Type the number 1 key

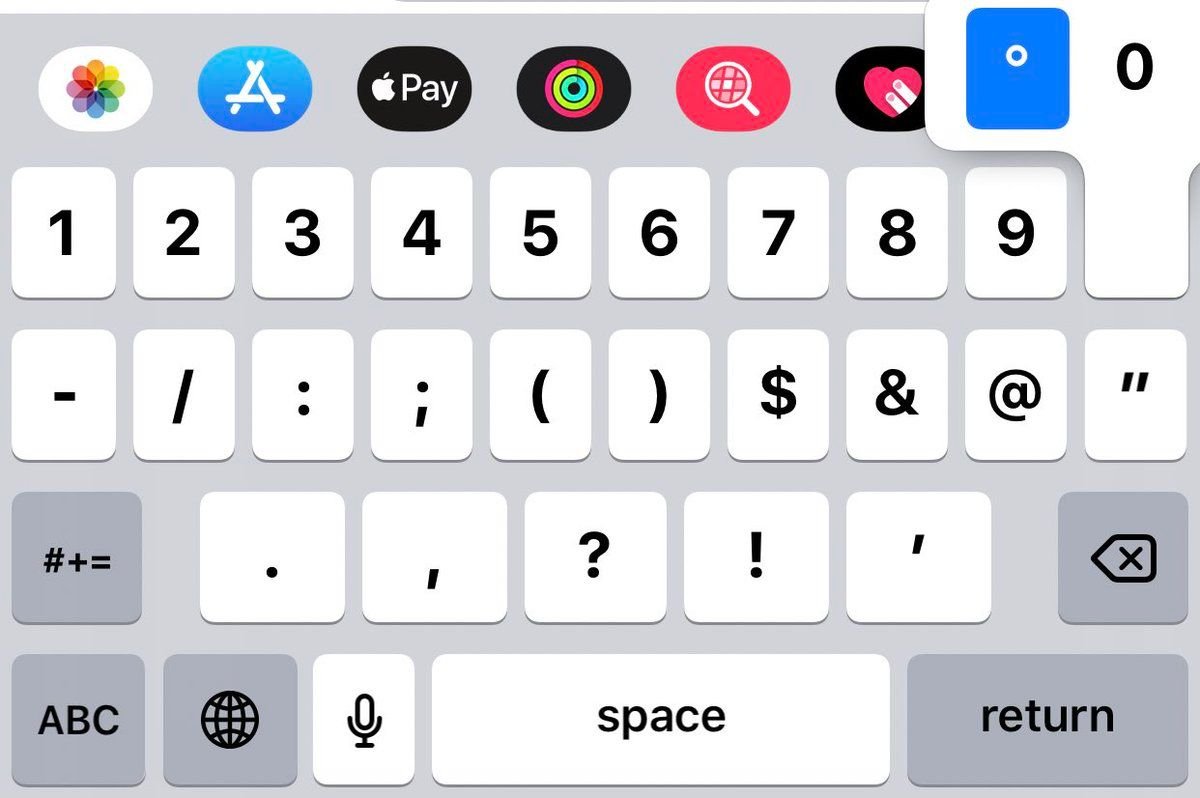point(63,233)
